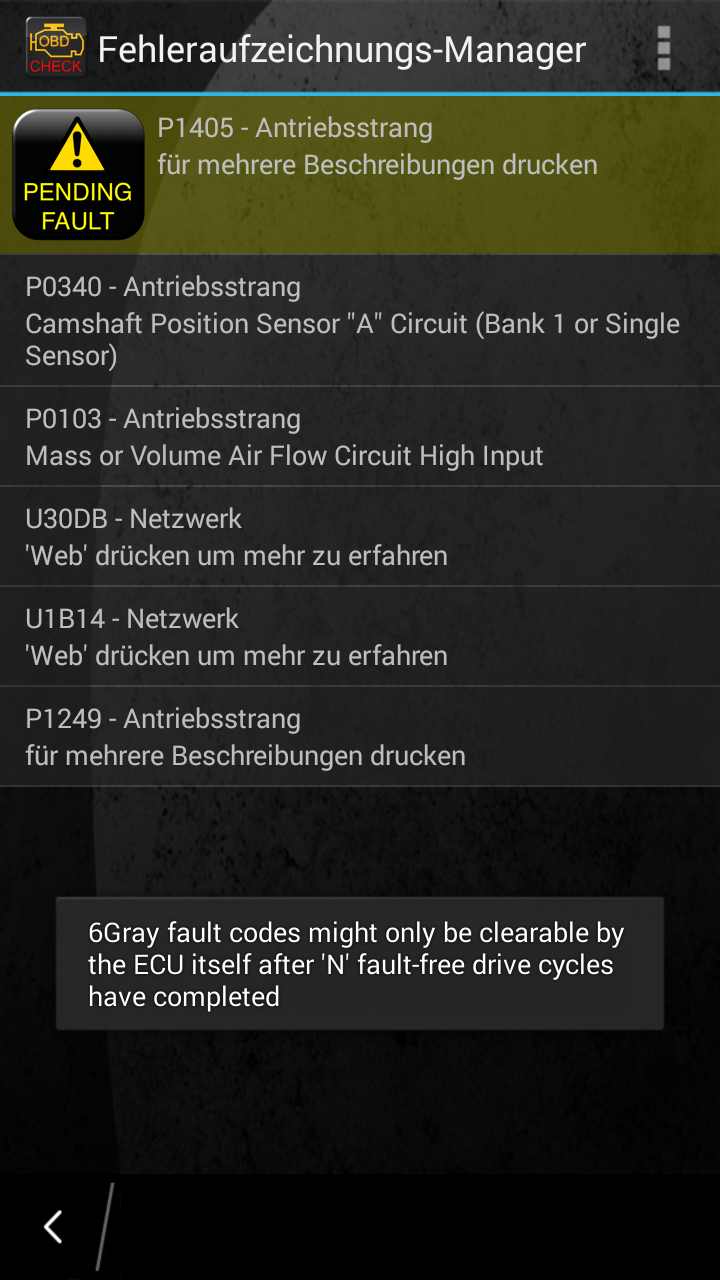Choose the U1B14 network fault entry

(x=360, y=637)
